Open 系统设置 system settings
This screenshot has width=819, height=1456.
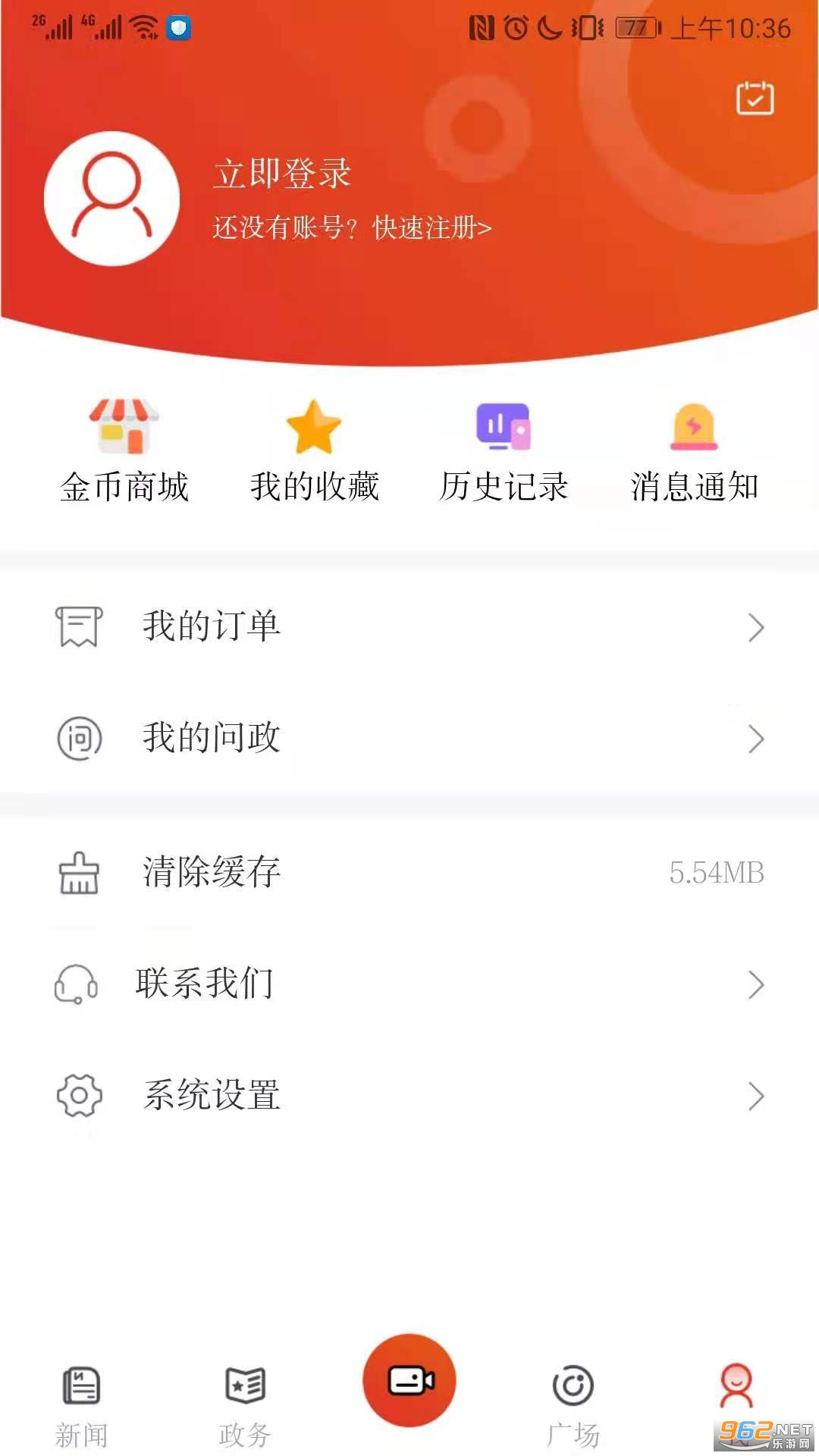(x=409, y=1096)
